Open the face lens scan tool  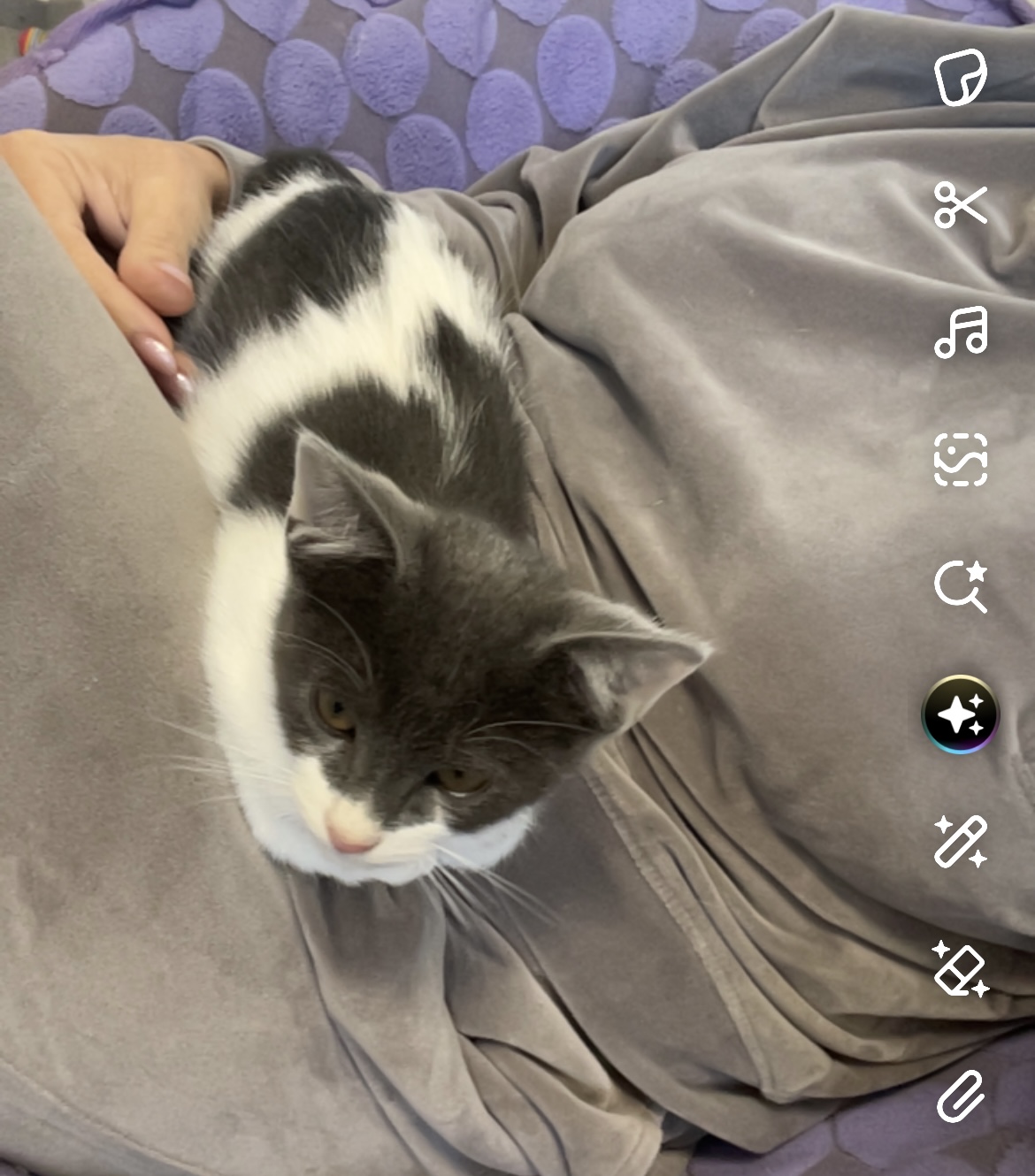pyautogui.click(x=961, y=460)
